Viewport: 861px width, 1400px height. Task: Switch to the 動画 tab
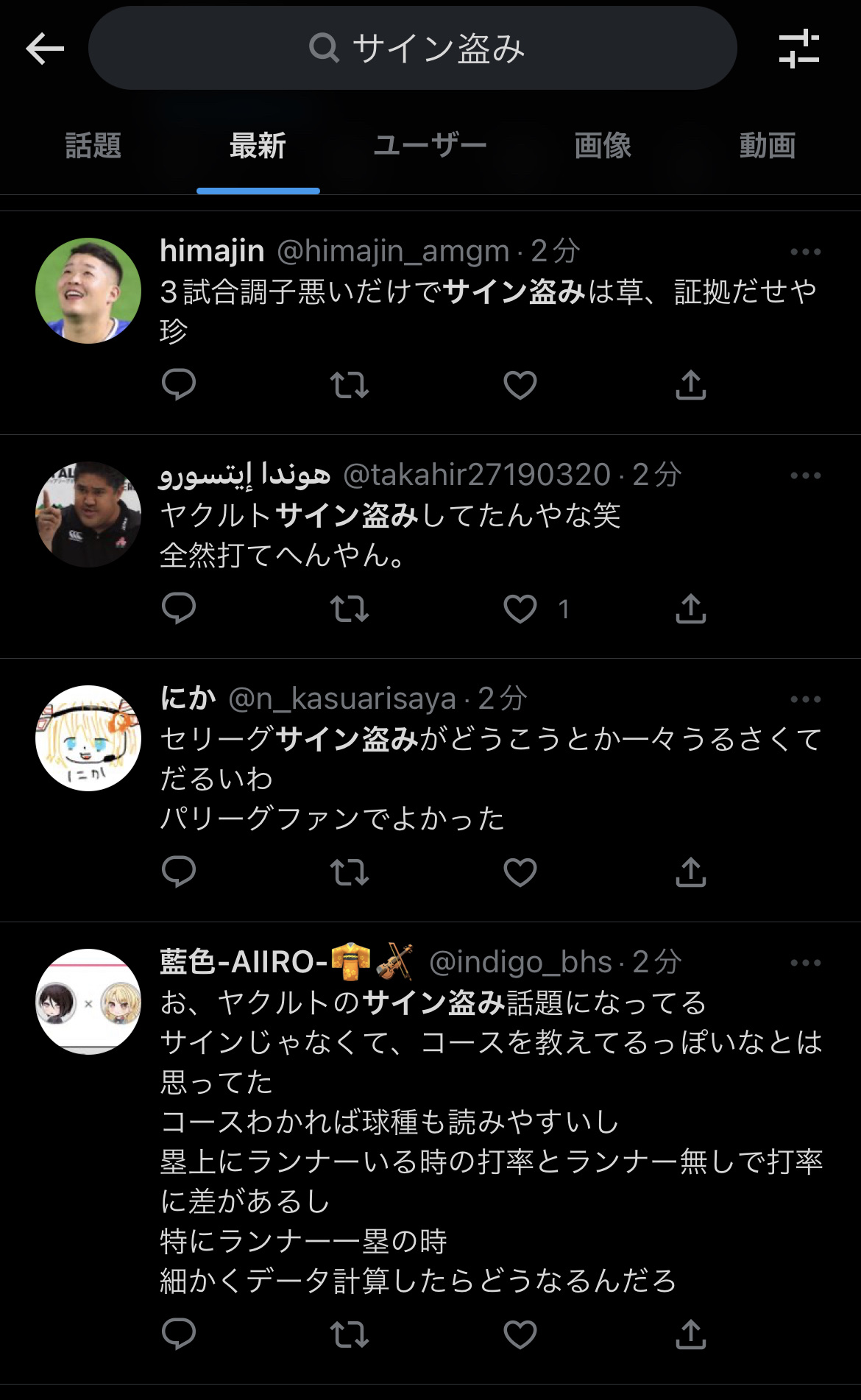768,146
